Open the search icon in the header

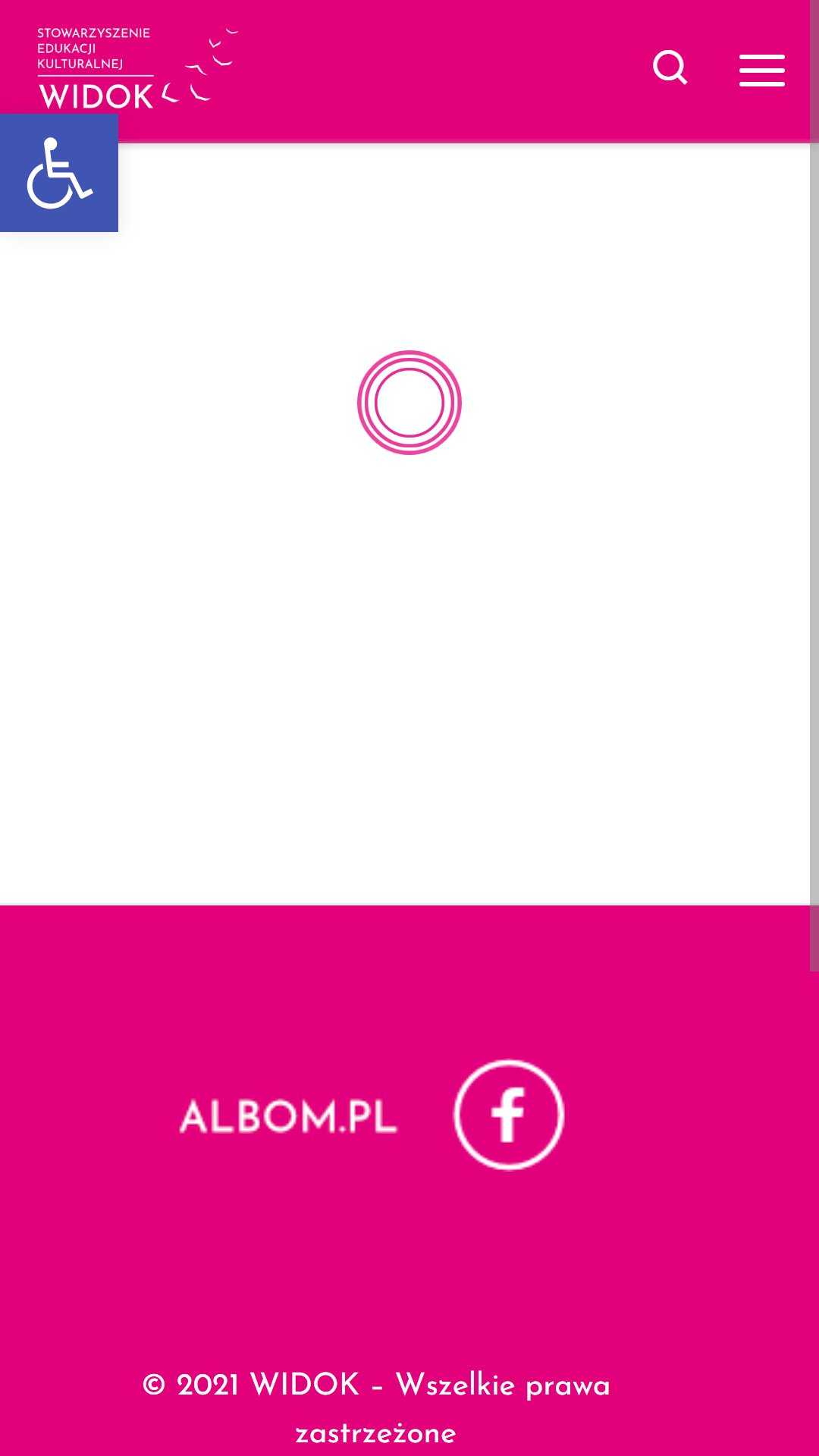pyautogui.click(x=670, y=68)
